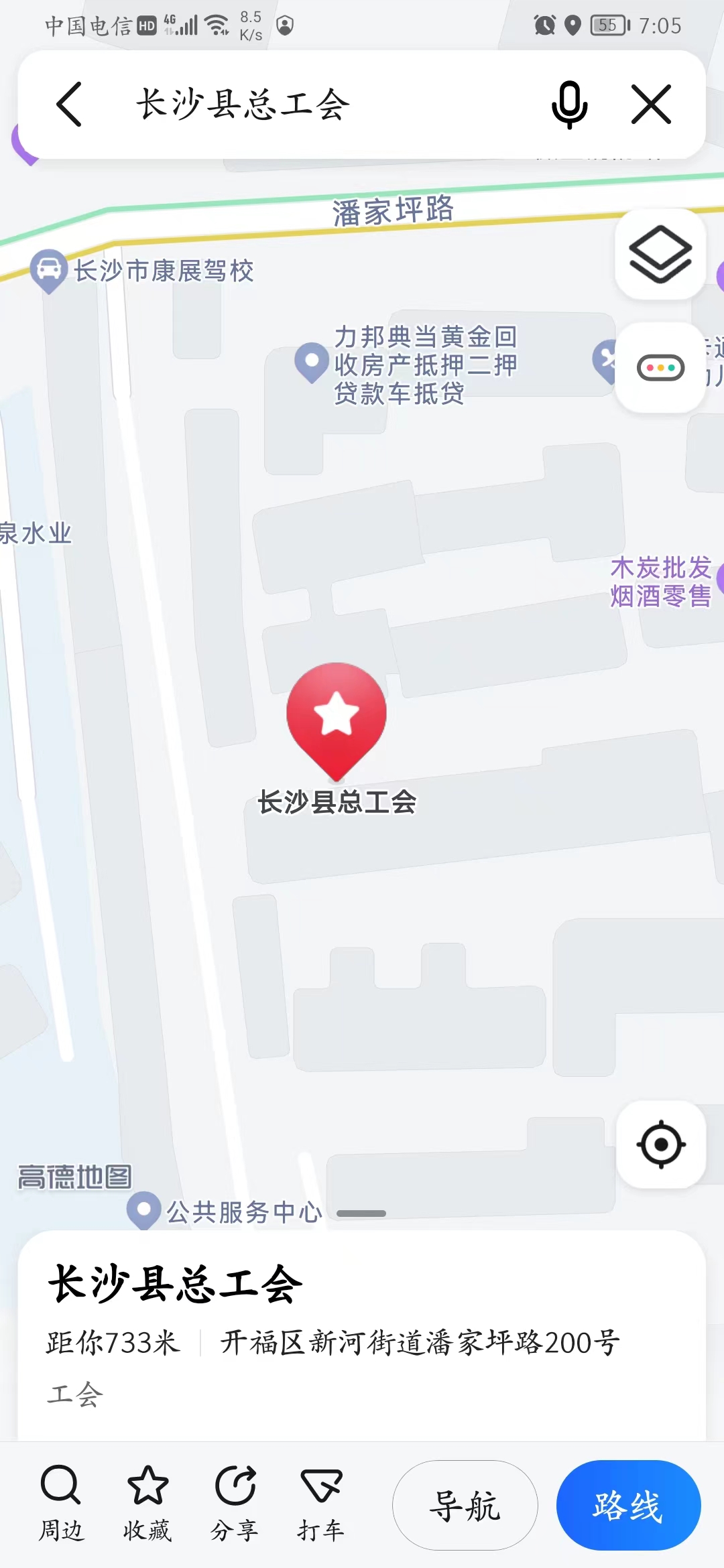Screen dimensions: 724x1568
Task: Open the 长沙县总工会 place details card
Action: click(x=335, y=1327)
